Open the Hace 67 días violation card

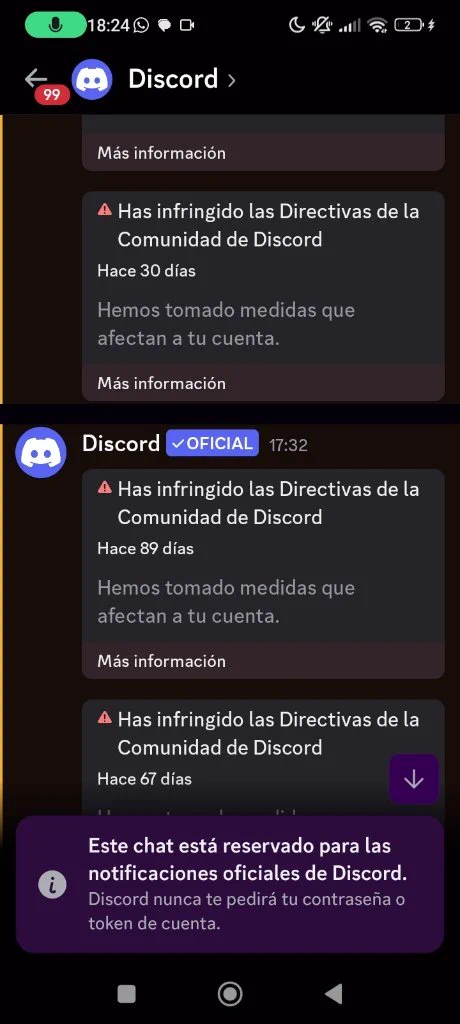pyautogui.click(x=263, y=758)
